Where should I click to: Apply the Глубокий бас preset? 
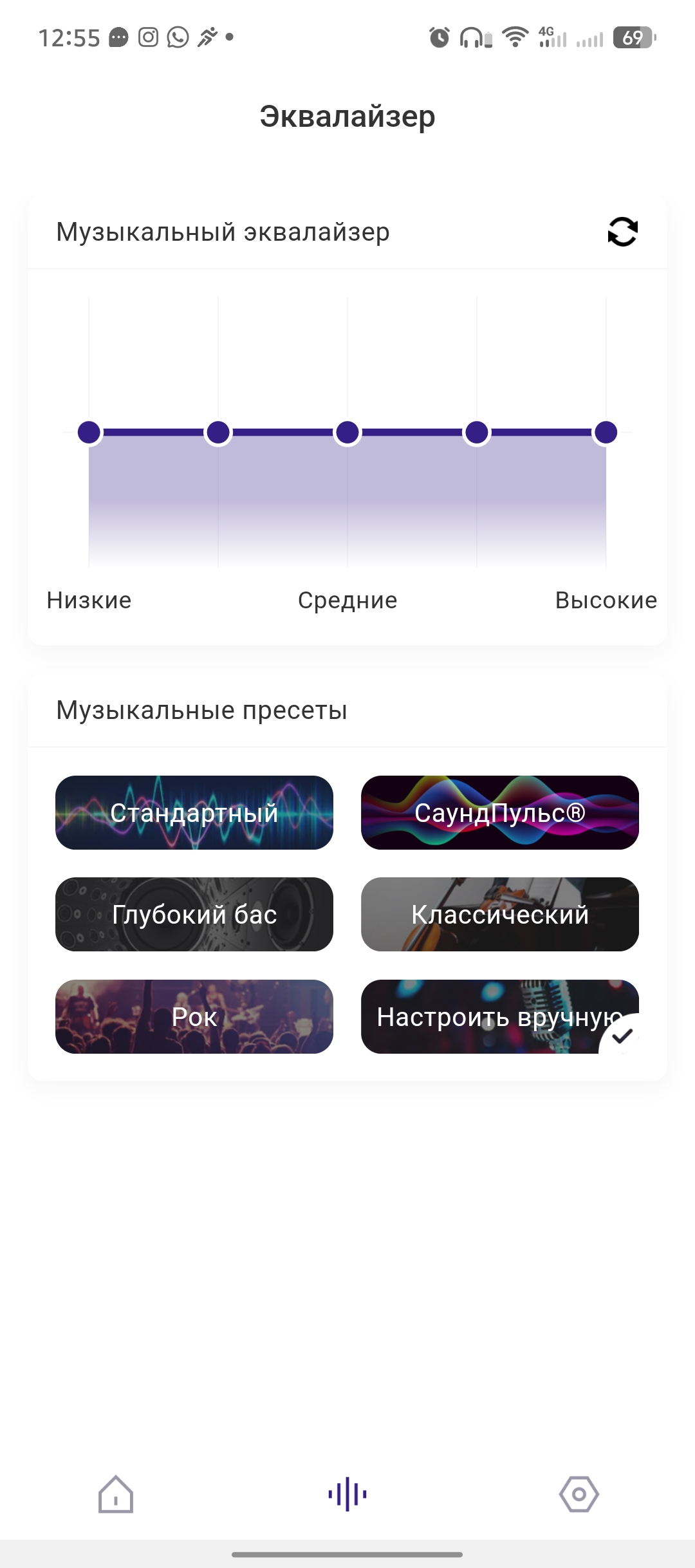coord(194,915)
